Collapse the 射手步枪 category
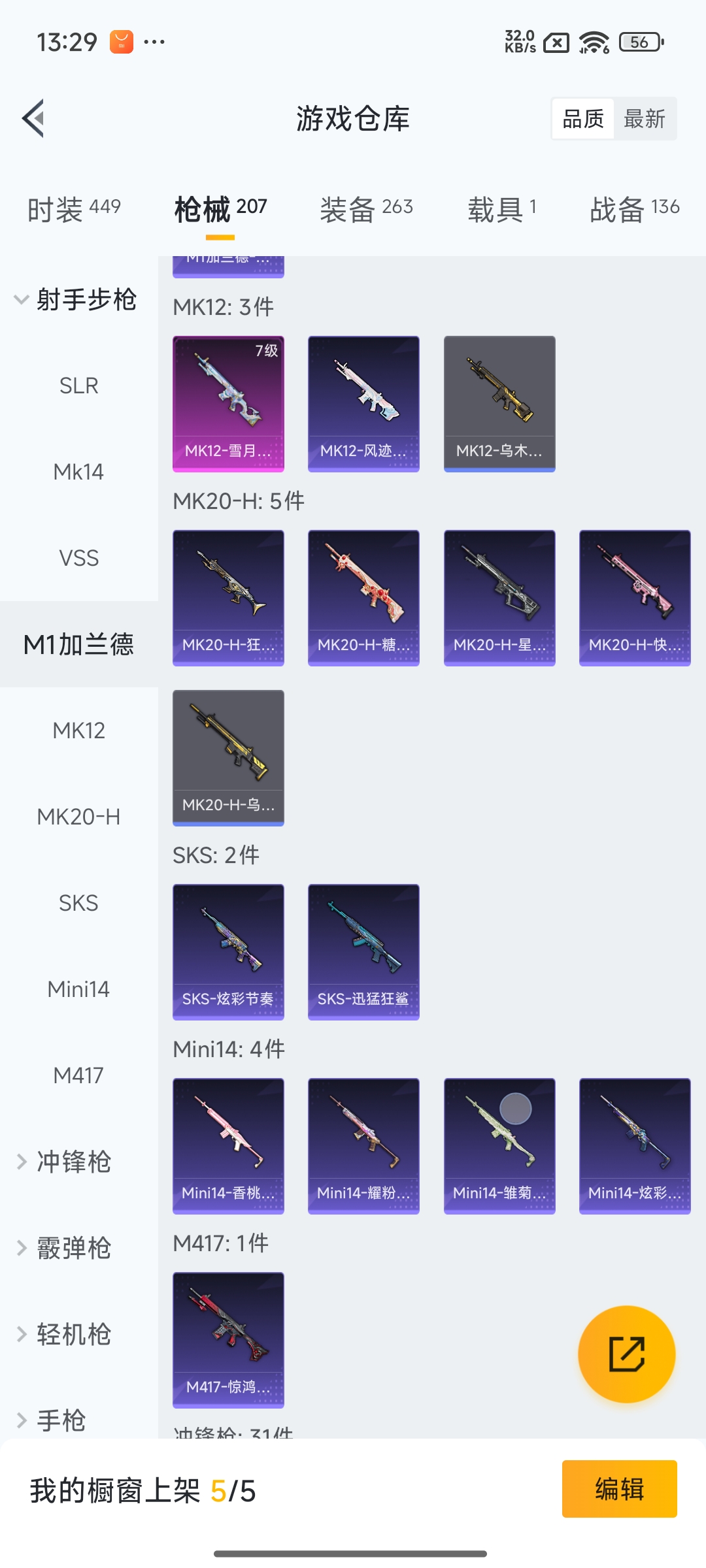This screenshot has height=1568, width=706. (x=75, y=300)
